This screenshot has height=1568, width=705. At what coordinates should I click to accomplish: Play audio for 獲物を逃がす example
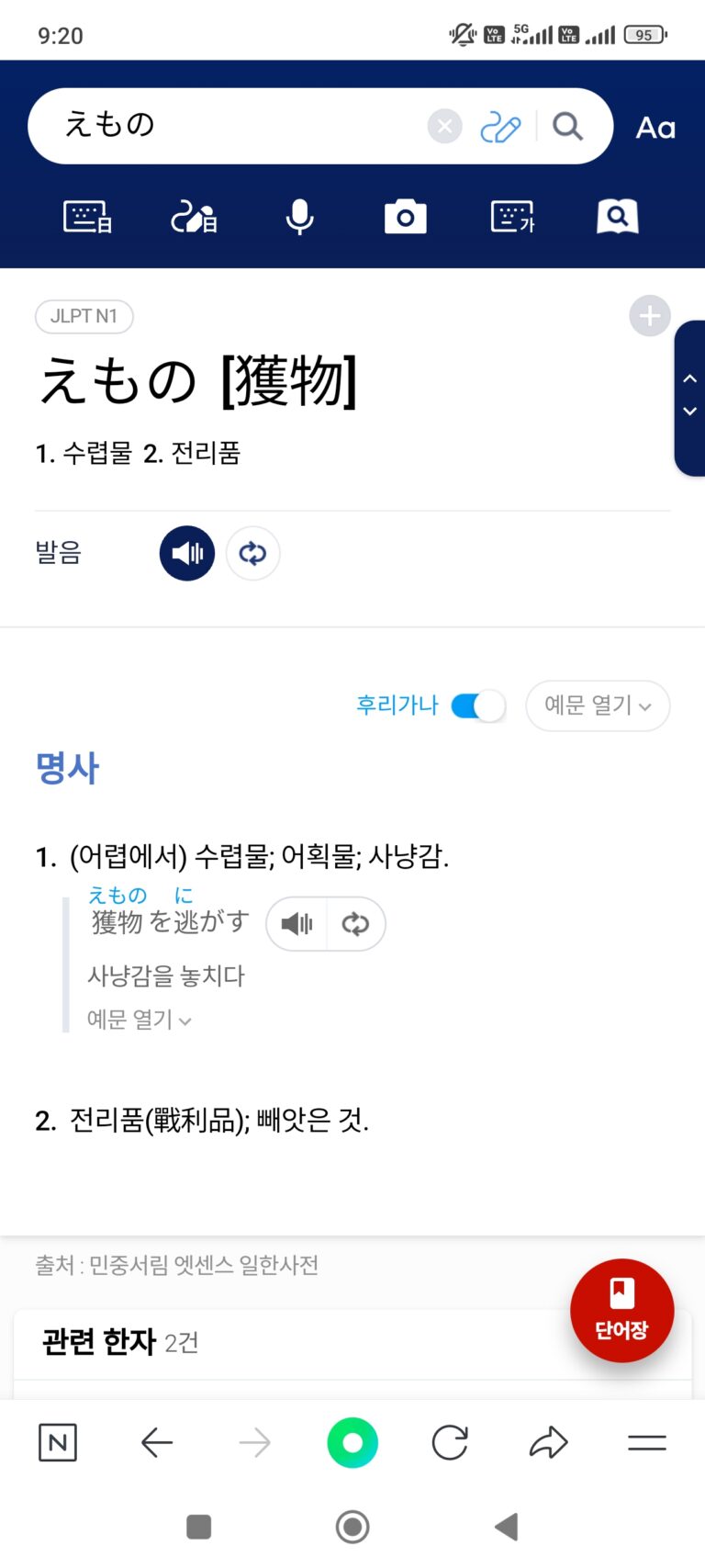coord(297,923)
